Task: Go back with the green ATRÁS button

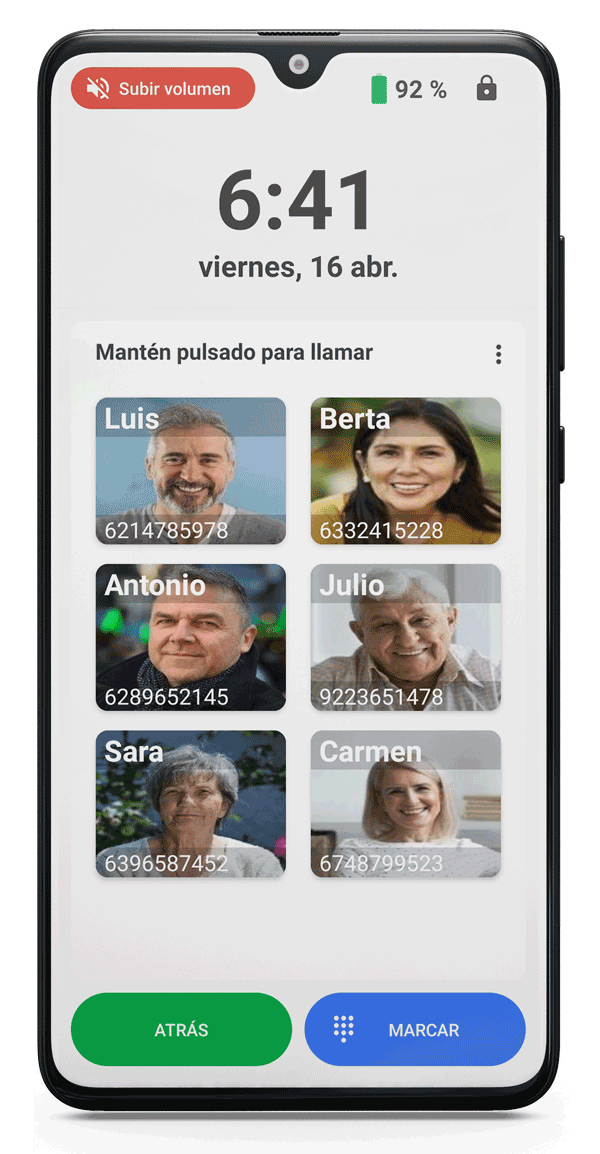Action: 181,1030
